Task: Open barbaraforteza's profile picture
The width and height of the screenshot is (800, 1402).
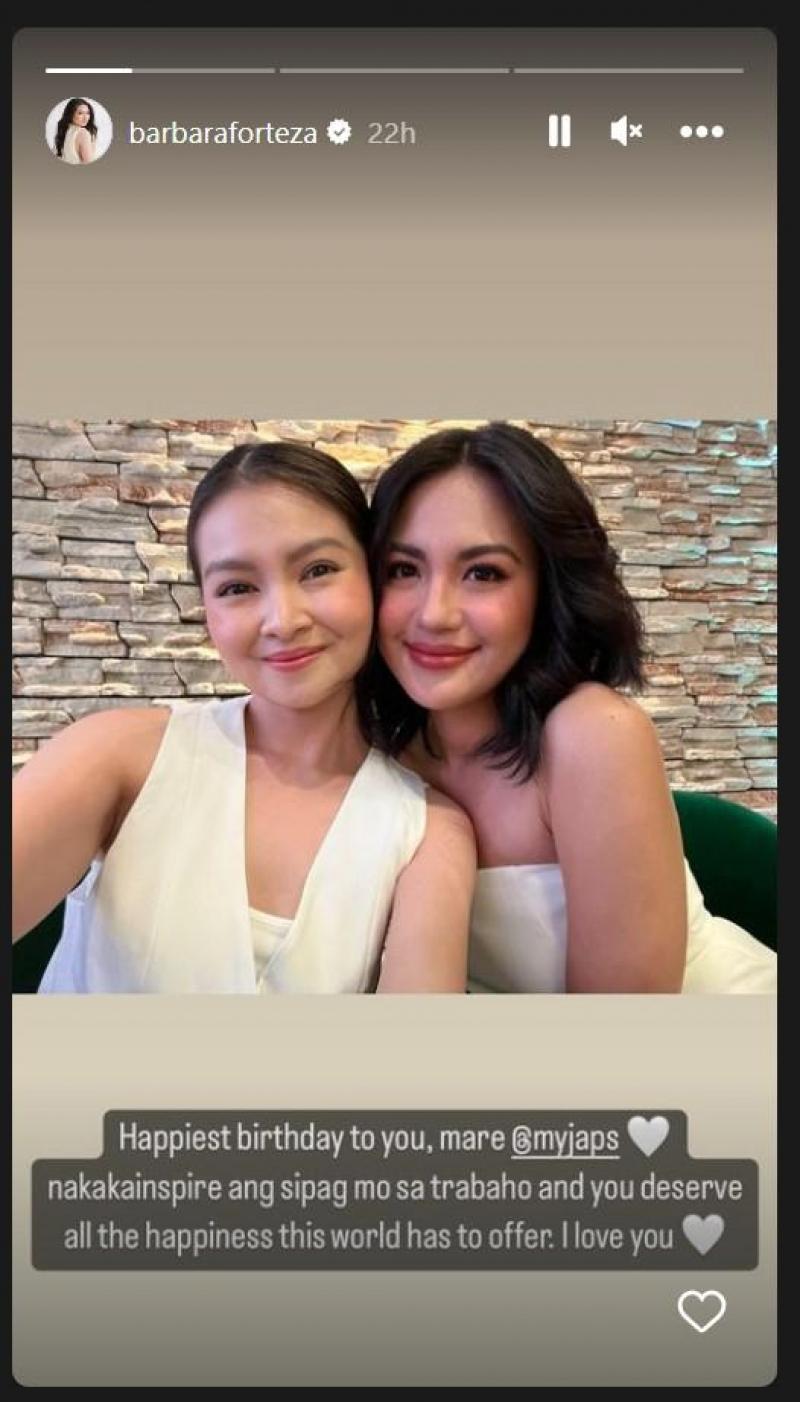Action: tap(79, 131)
